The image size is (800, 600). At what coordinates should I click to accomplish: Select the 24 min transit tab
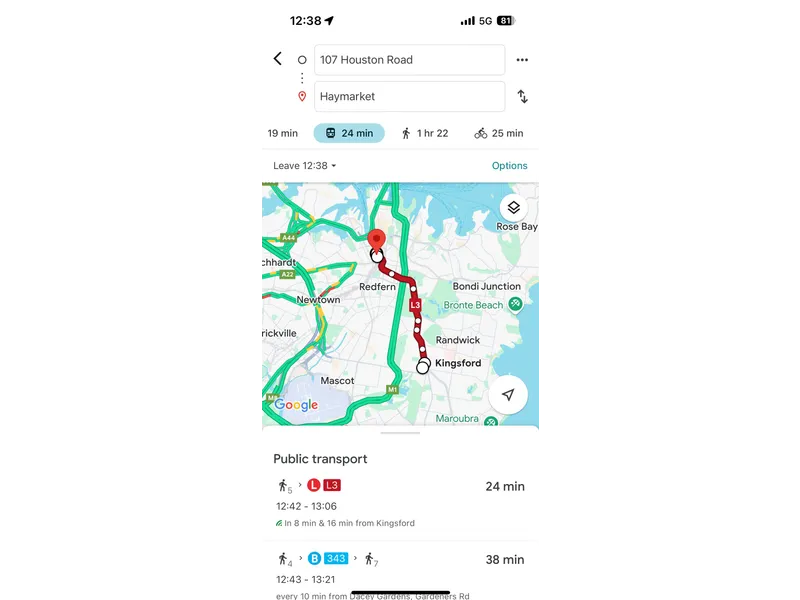point(349,133)
